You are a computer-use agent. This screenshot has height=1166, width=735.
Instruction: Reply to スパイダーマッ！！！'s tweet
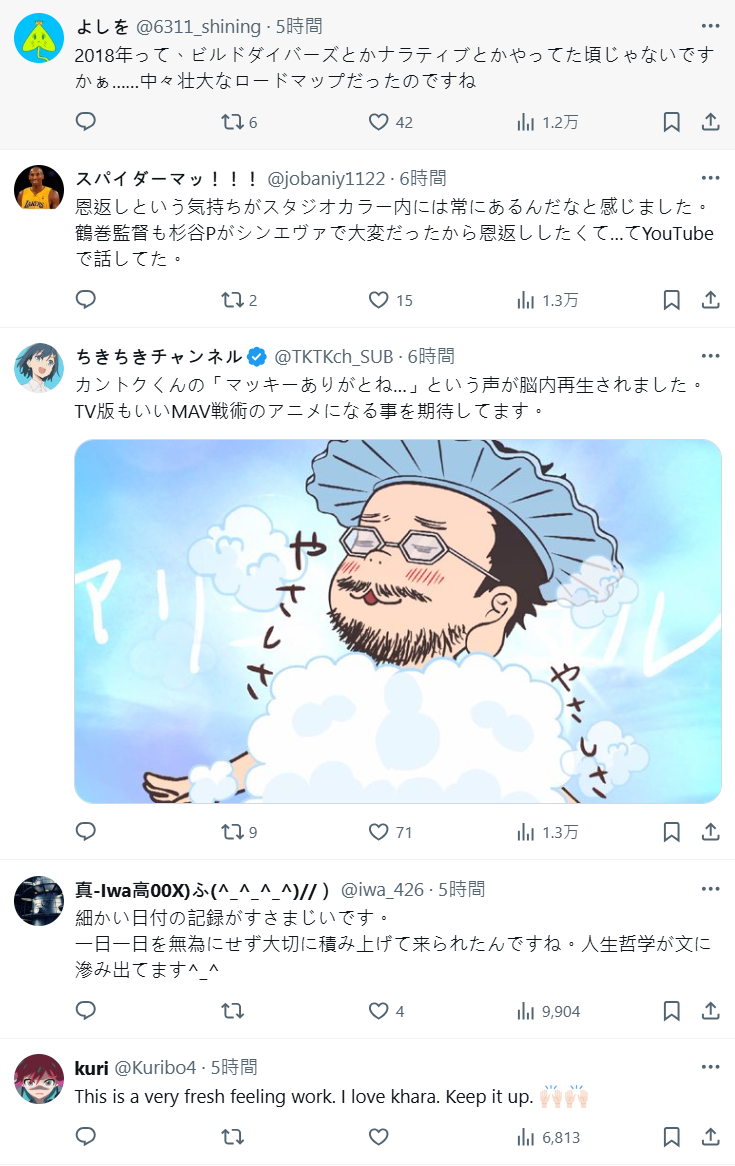86,300
